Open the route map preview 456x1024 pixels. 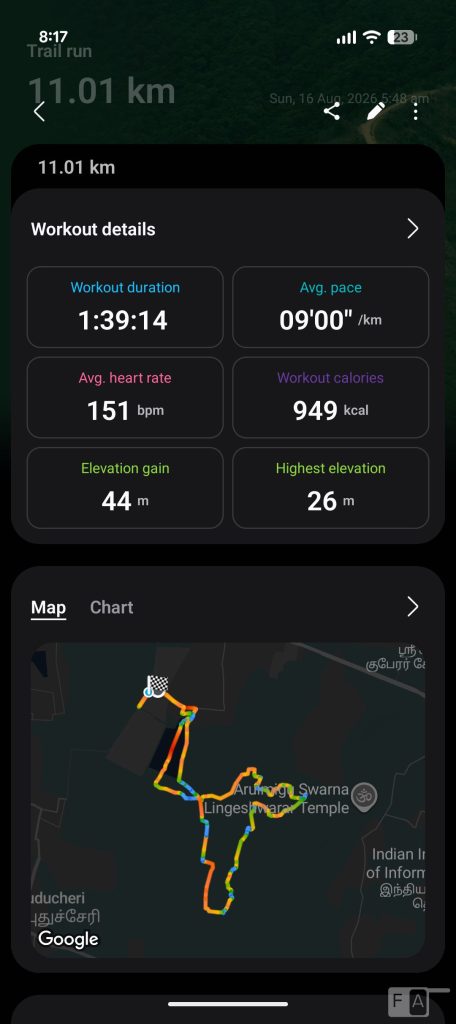coord(228,800)
